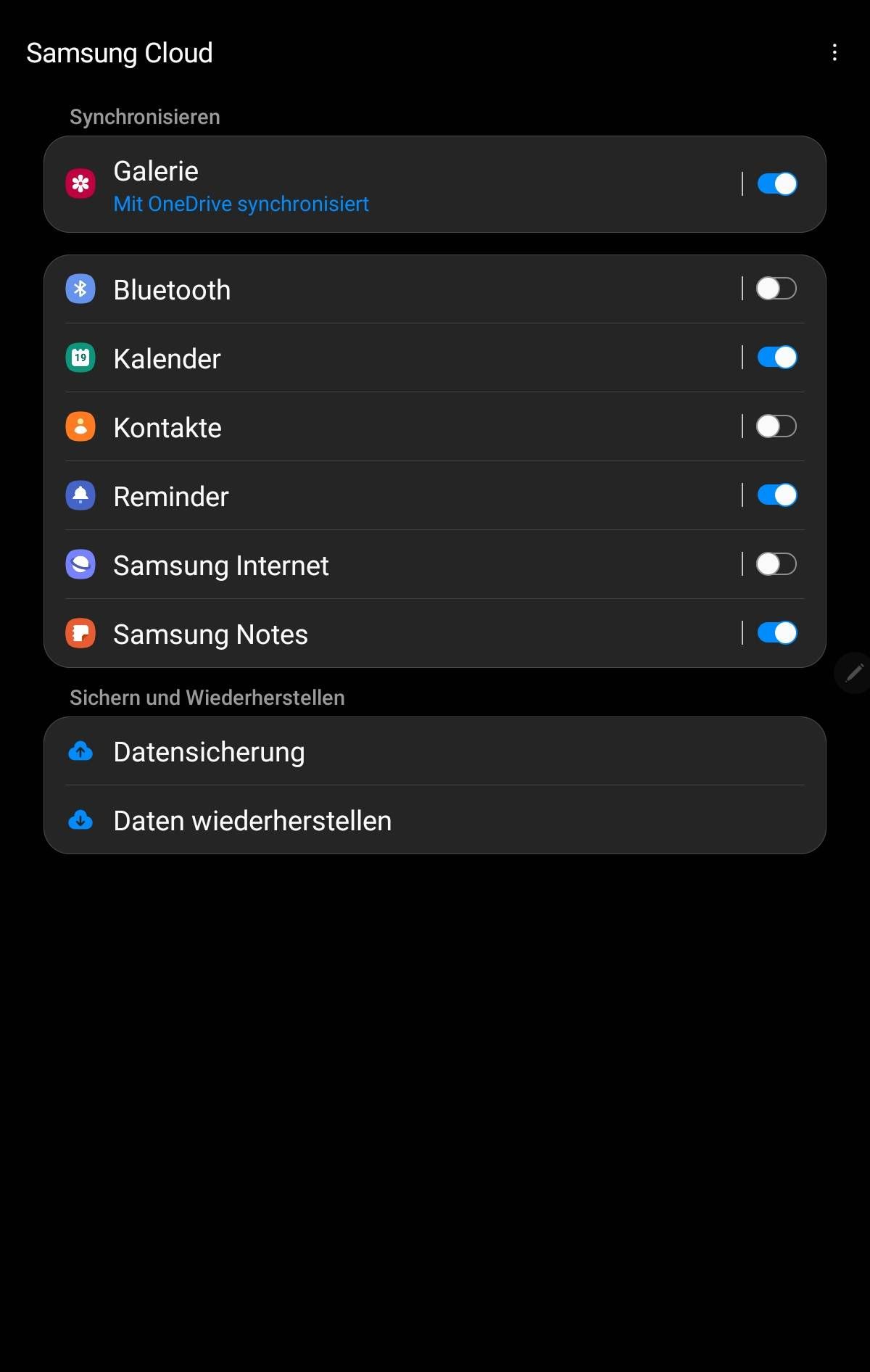The width and height of the screenshot is (870, 1372).
Task: Disable Kalender sync switch
Action: tap(776, 358)
